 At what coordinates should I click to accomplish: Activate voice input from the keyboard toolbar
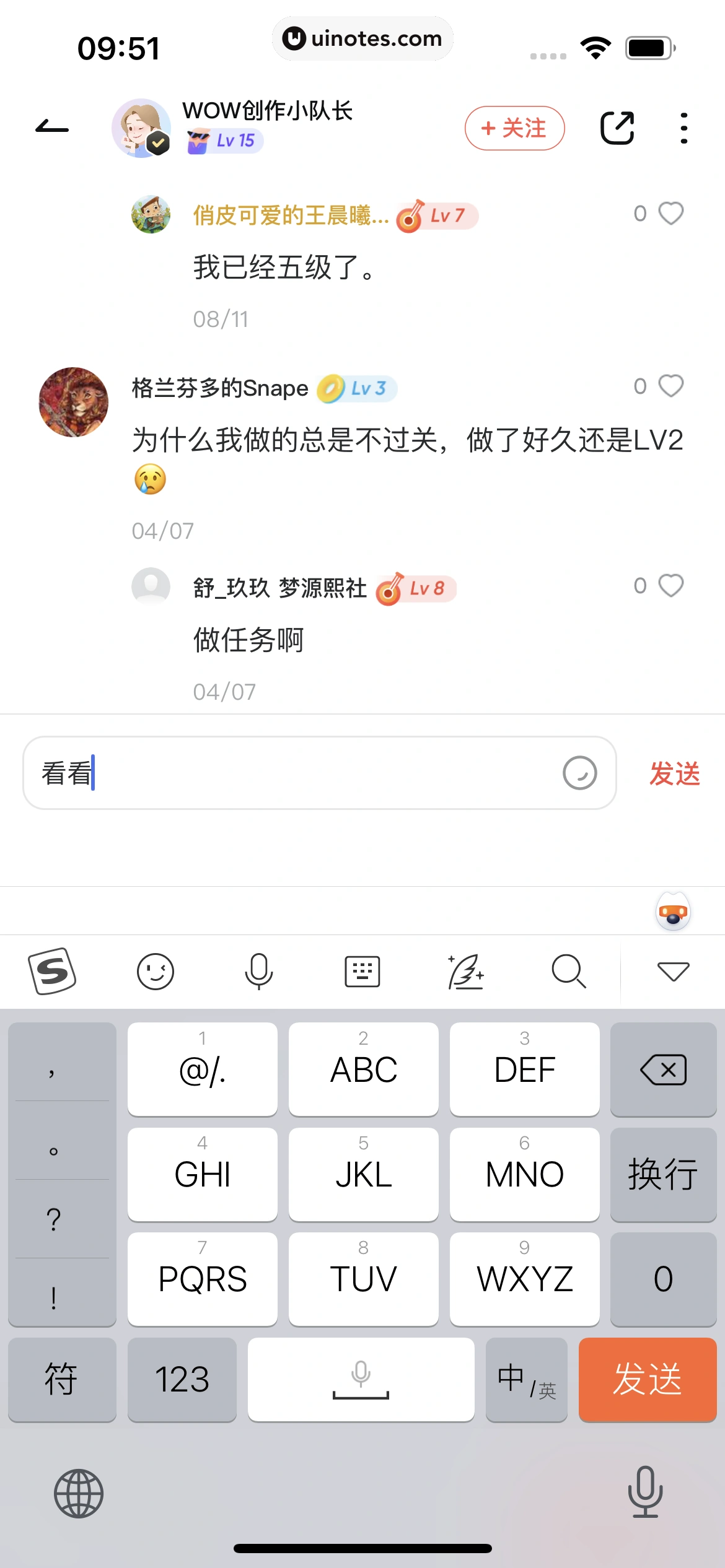click(258, 971)
